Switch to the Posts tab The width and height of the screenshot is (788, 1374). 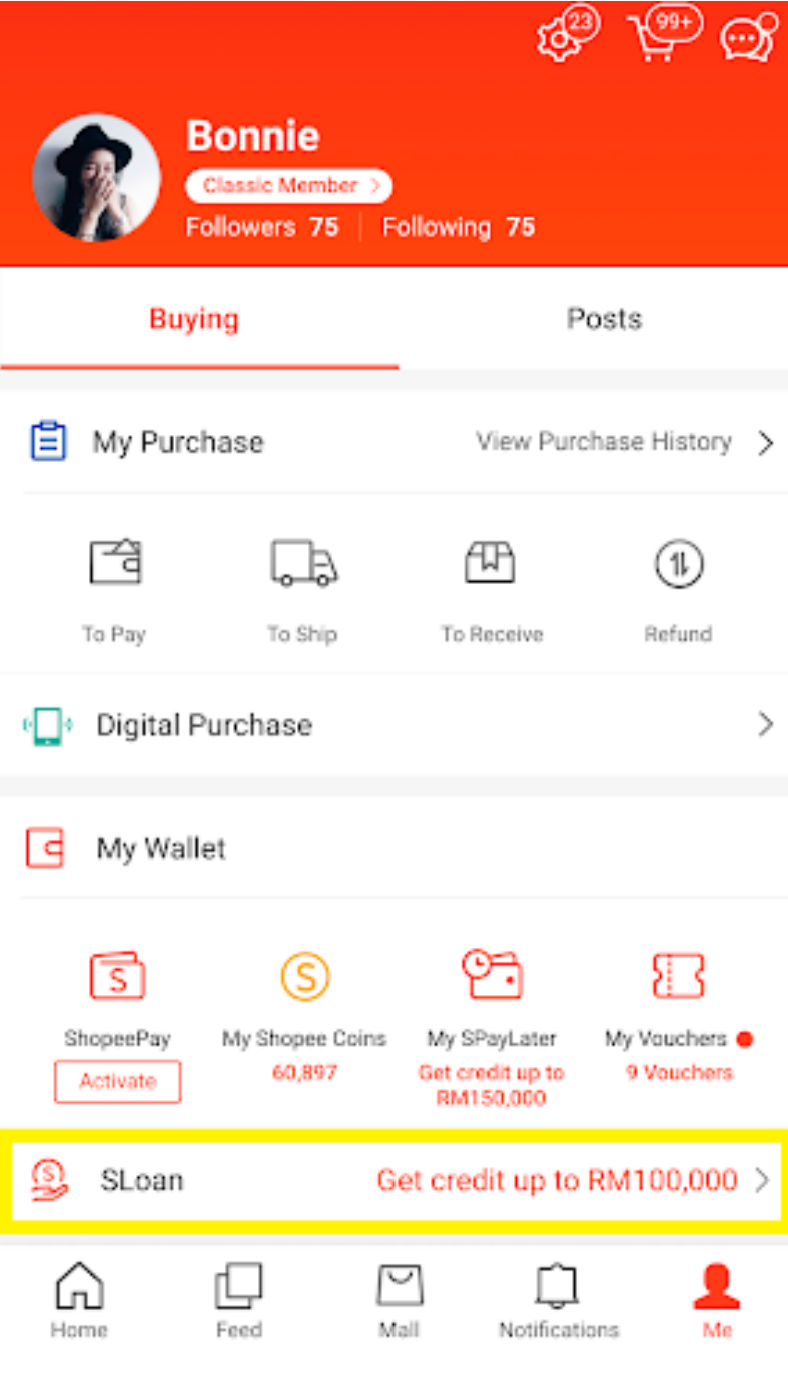click(x=604, y=319)
